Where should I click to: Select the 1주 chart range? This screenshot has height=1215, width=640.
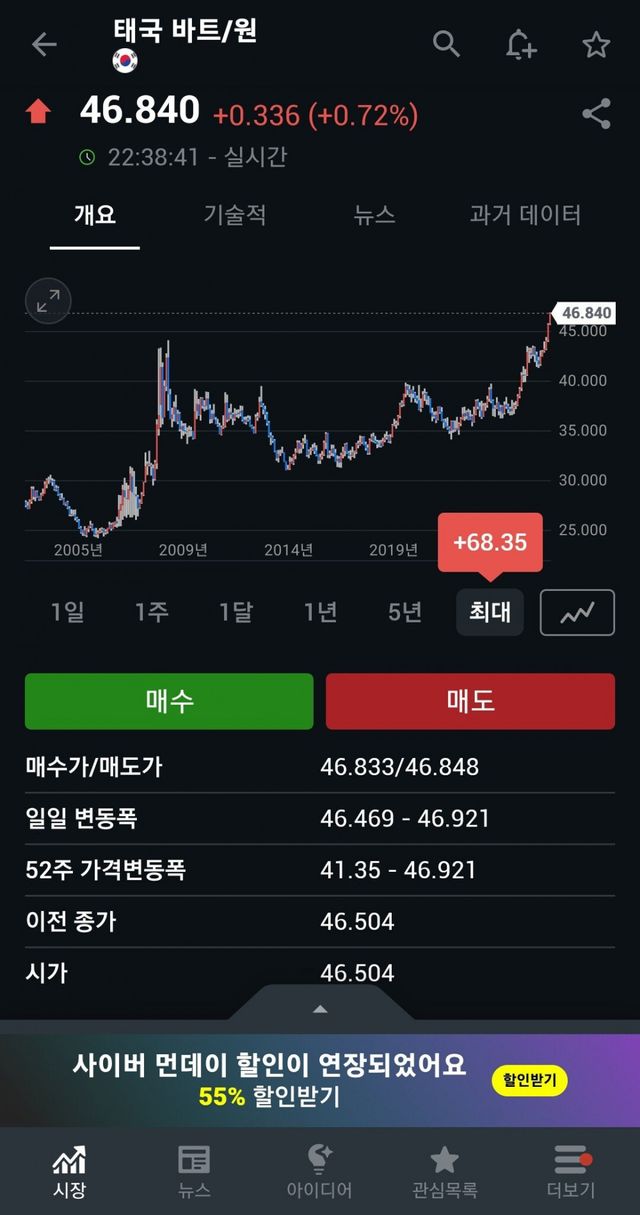tap(152, 612)
